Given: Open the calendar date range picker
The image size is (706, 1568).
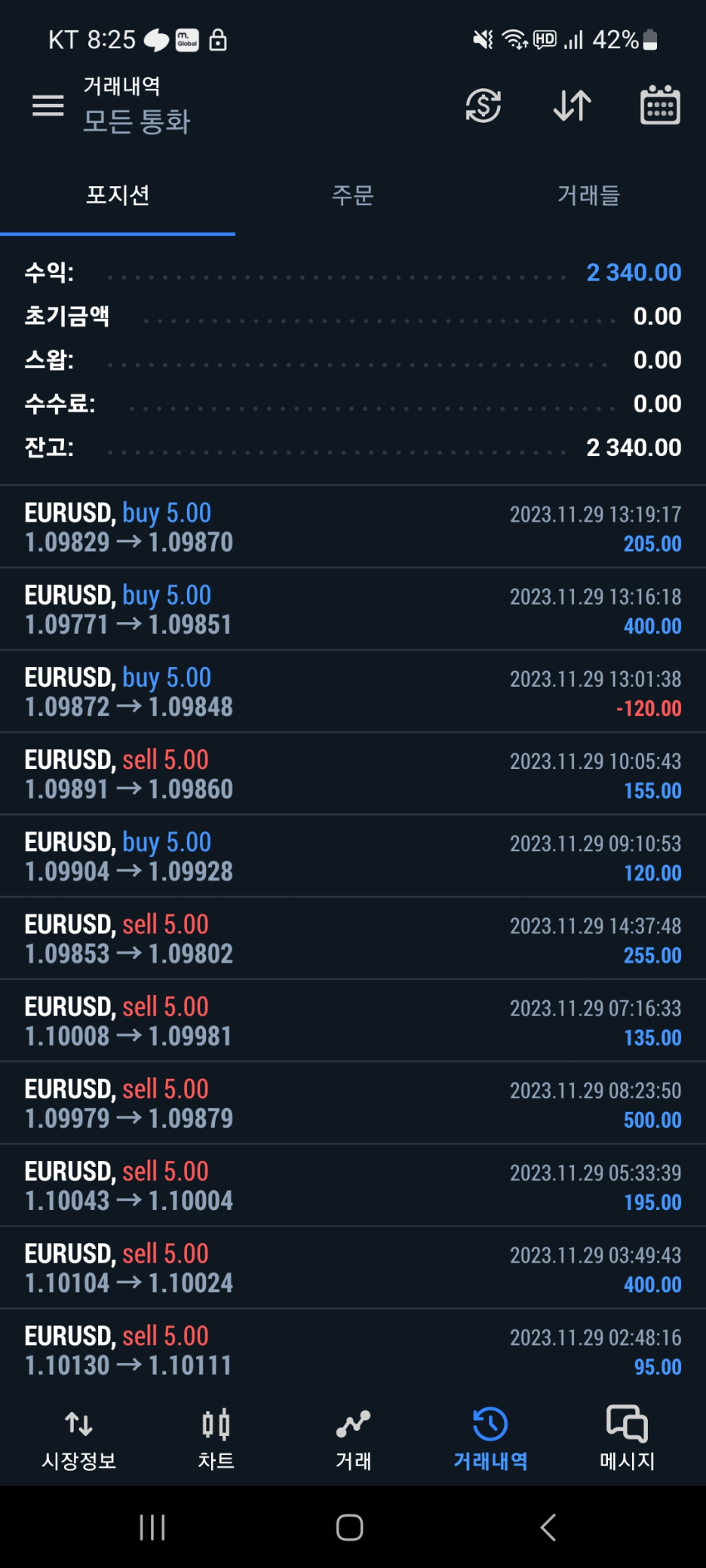Looking at the screenshot, I should 660,105.
